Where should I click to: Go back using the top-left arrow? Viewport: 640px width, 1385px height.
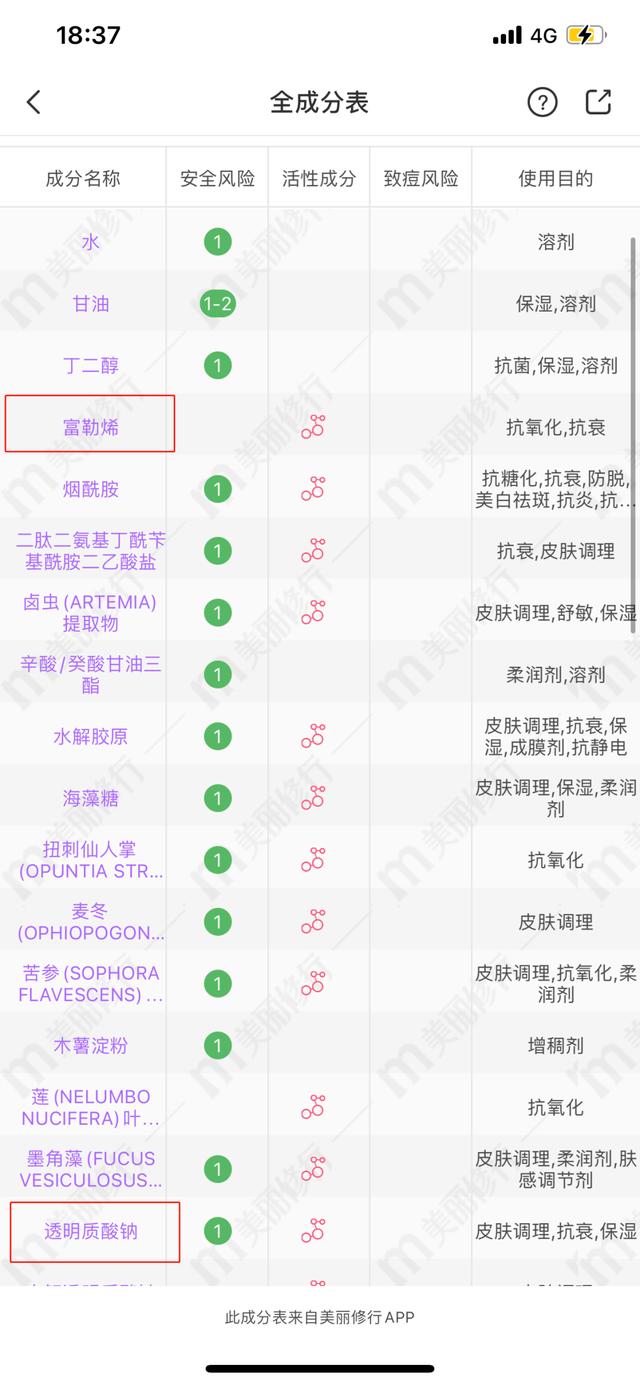coord(34,102)
